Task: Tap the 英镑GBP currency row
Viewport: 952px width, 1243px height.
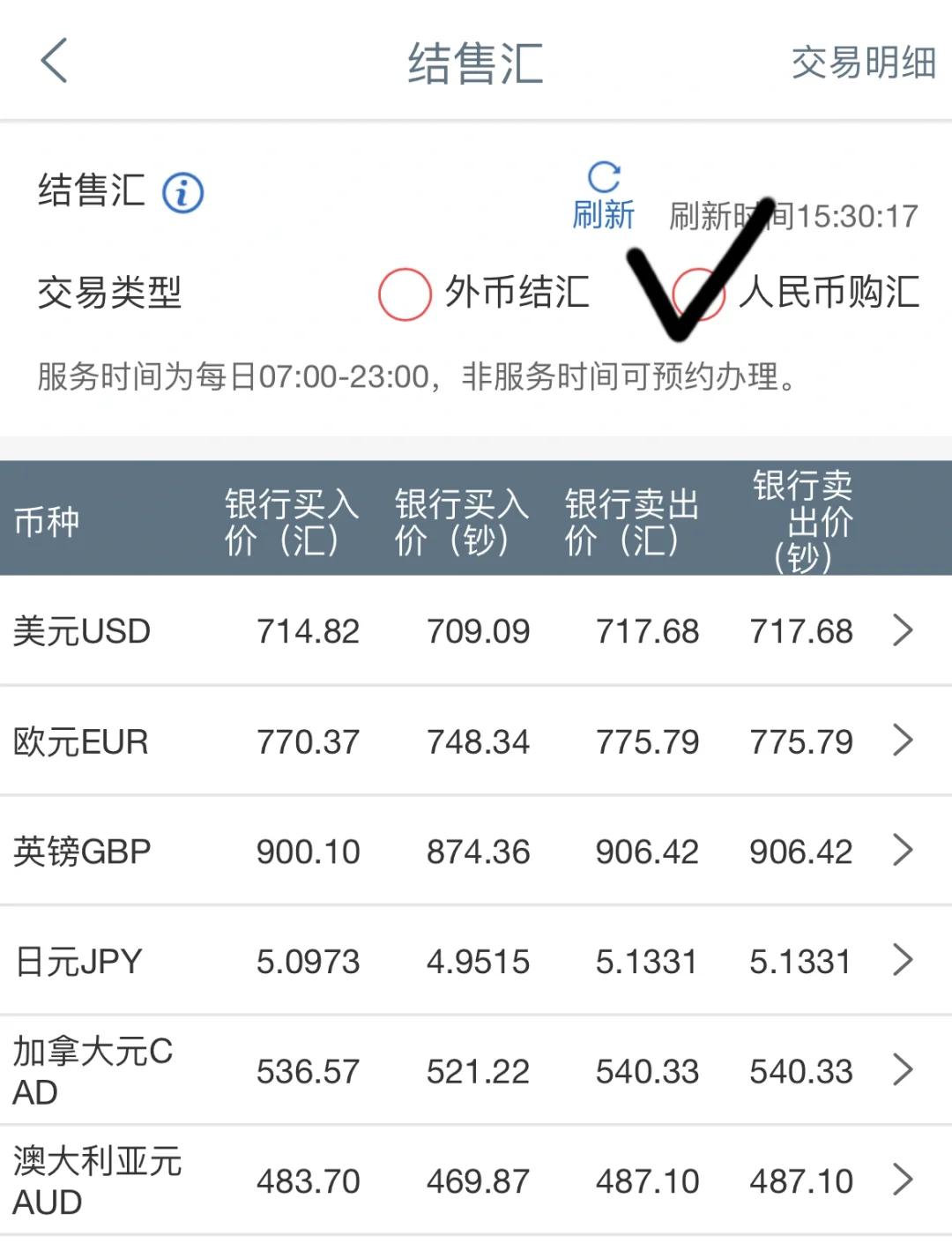Action: coord(82,851)
